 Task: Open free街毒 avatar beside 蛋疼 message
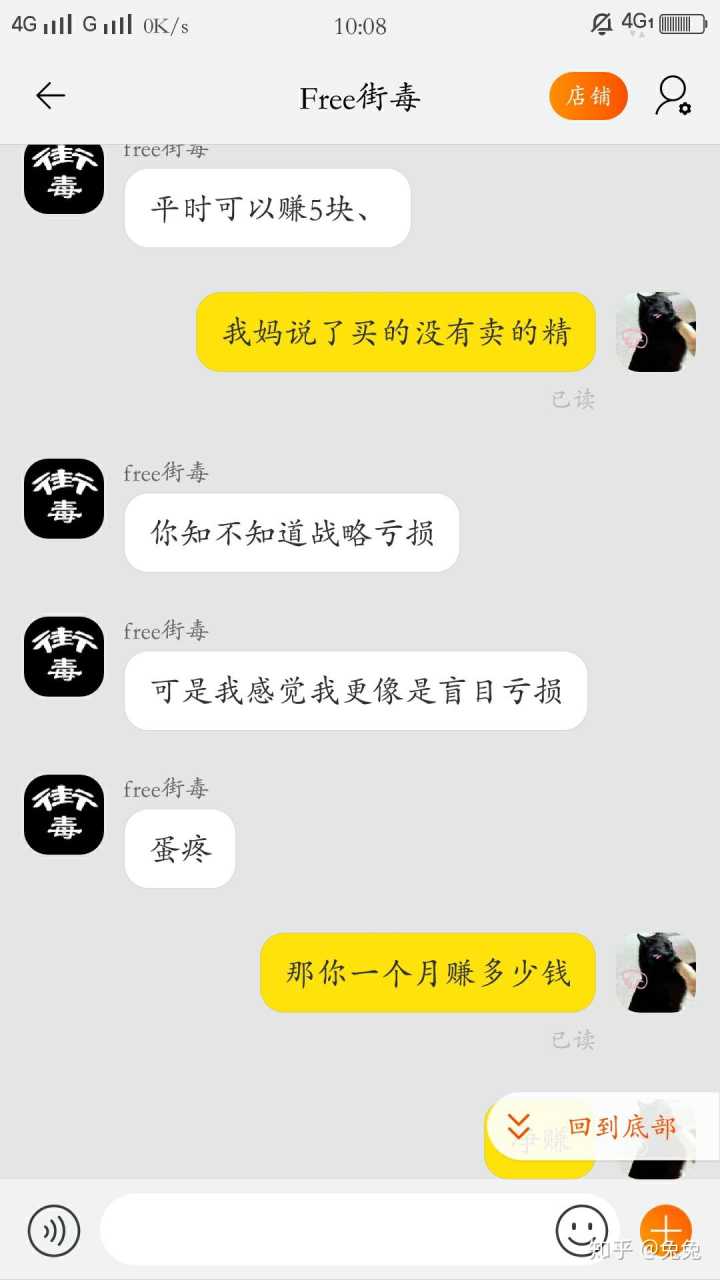coord(64,815)
